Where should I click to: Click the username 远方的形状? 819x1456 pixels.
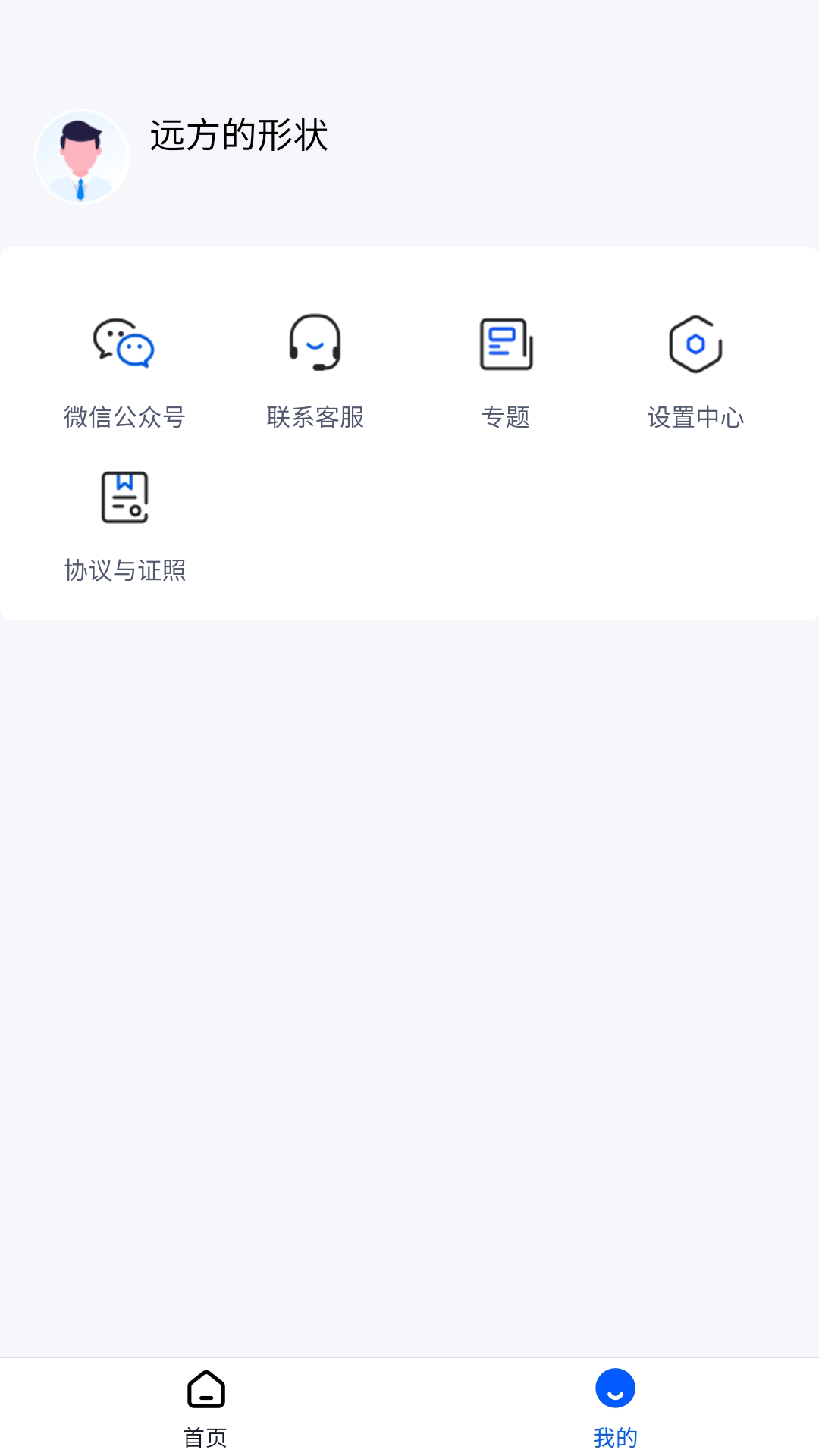(239, 139)
